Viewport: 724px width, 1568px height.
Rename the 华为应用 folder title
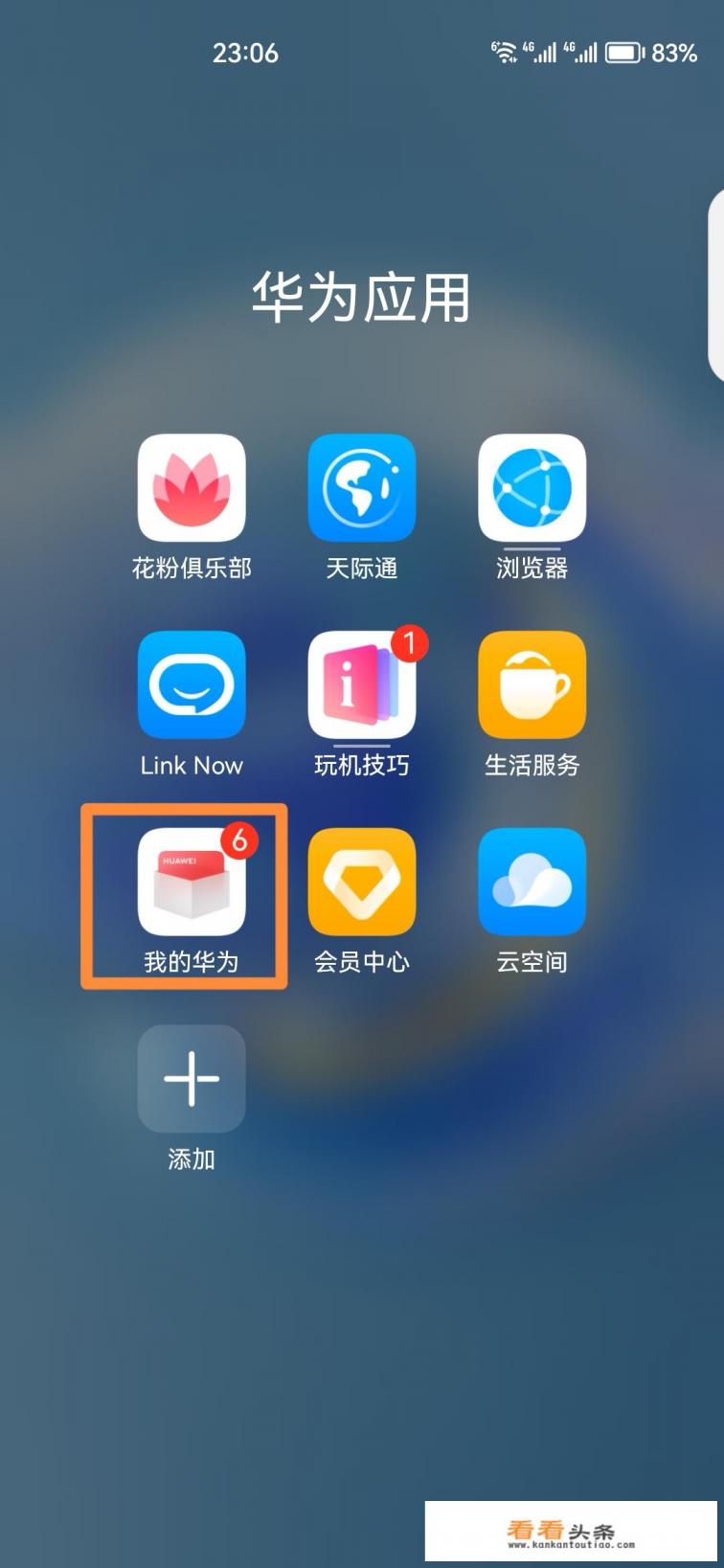pos(361,297)
